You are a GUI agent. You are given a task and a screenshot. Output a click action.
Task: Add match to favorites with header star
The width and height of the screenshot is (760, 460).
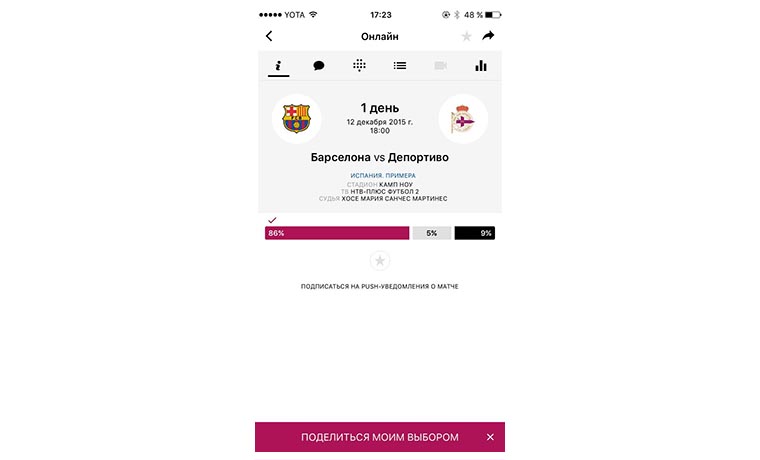(466, 37)
